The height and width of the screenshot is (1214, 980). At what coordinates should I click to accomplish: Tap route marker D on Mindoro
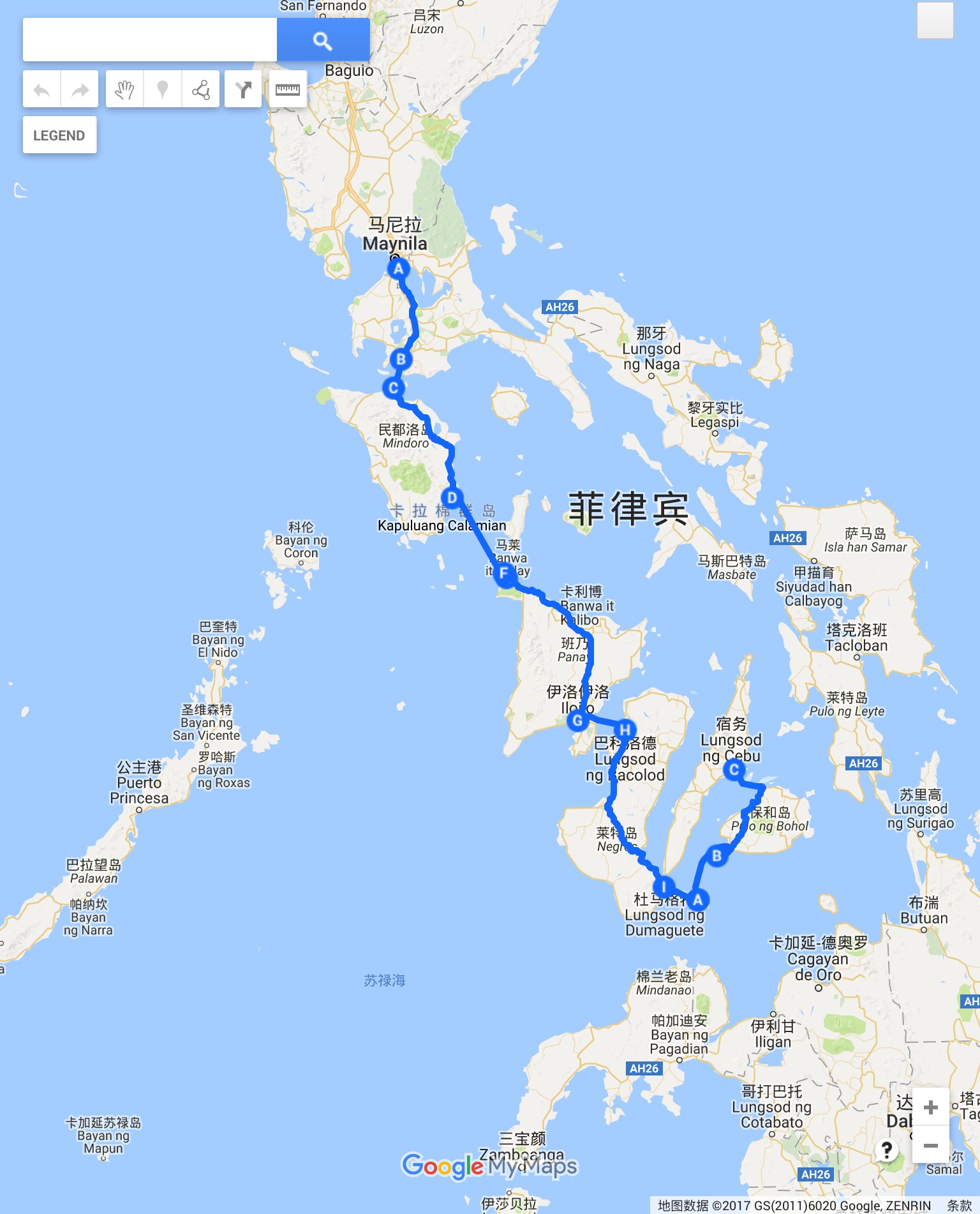(x=452, y=498)
